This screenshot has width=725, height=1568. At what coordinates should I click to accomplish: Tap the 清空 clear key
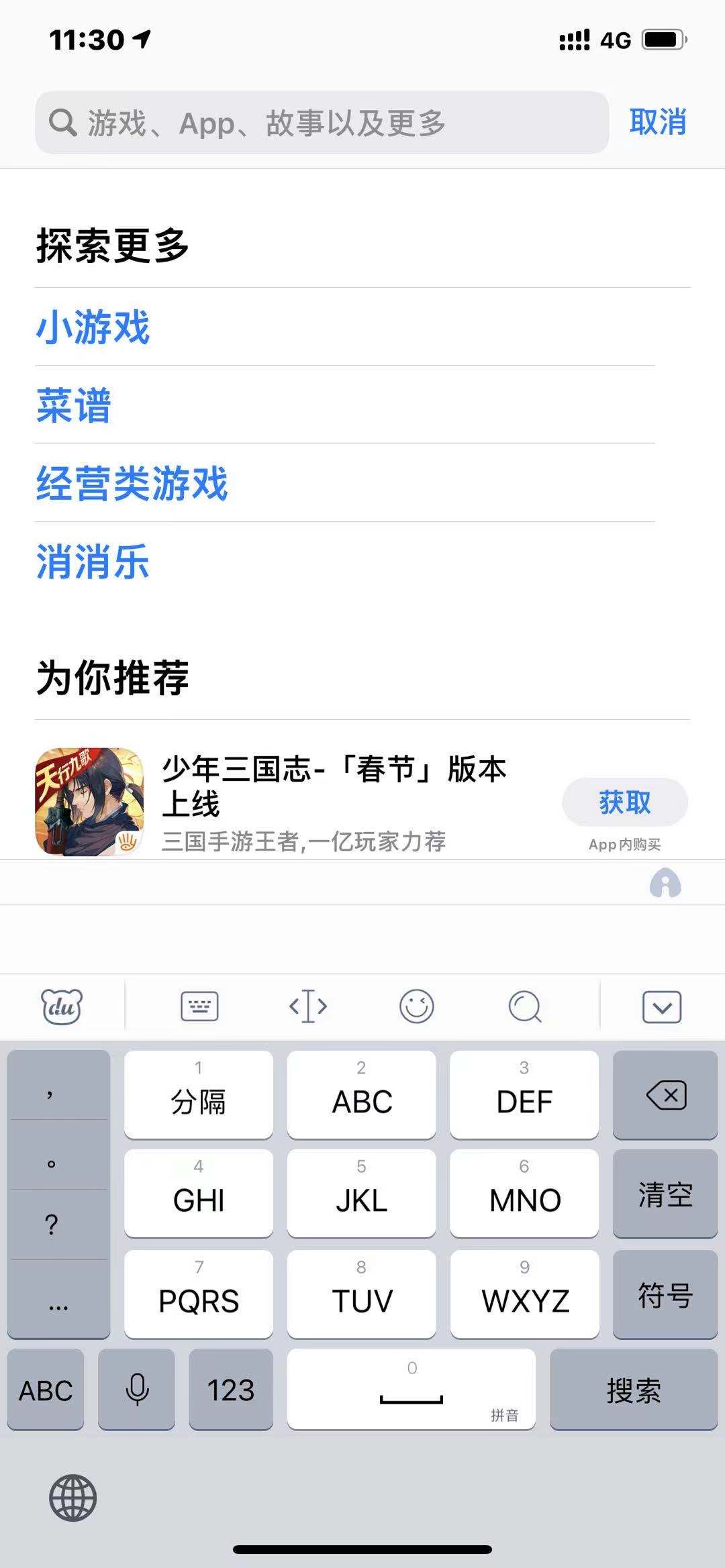[x=665, y=1195]
